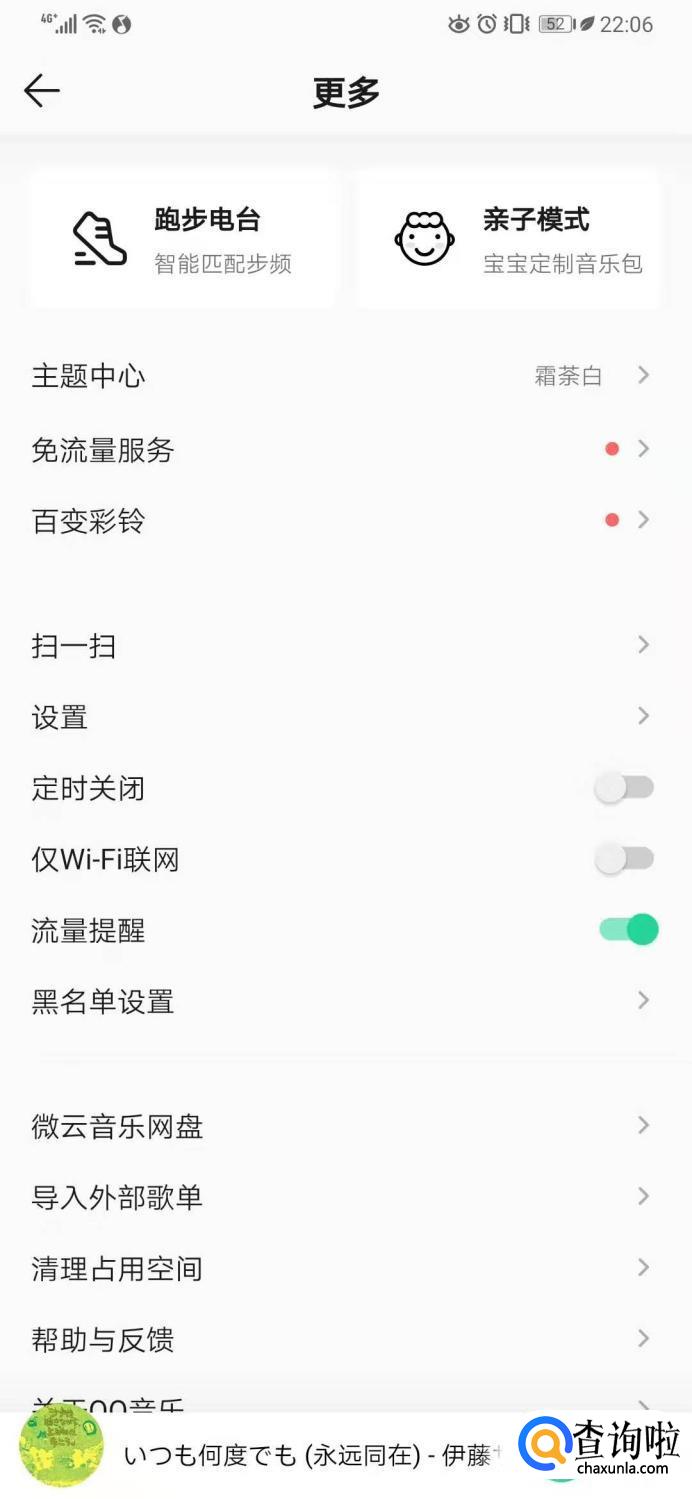
Task: Open the now playing song bar
Action: (300, 1455)
